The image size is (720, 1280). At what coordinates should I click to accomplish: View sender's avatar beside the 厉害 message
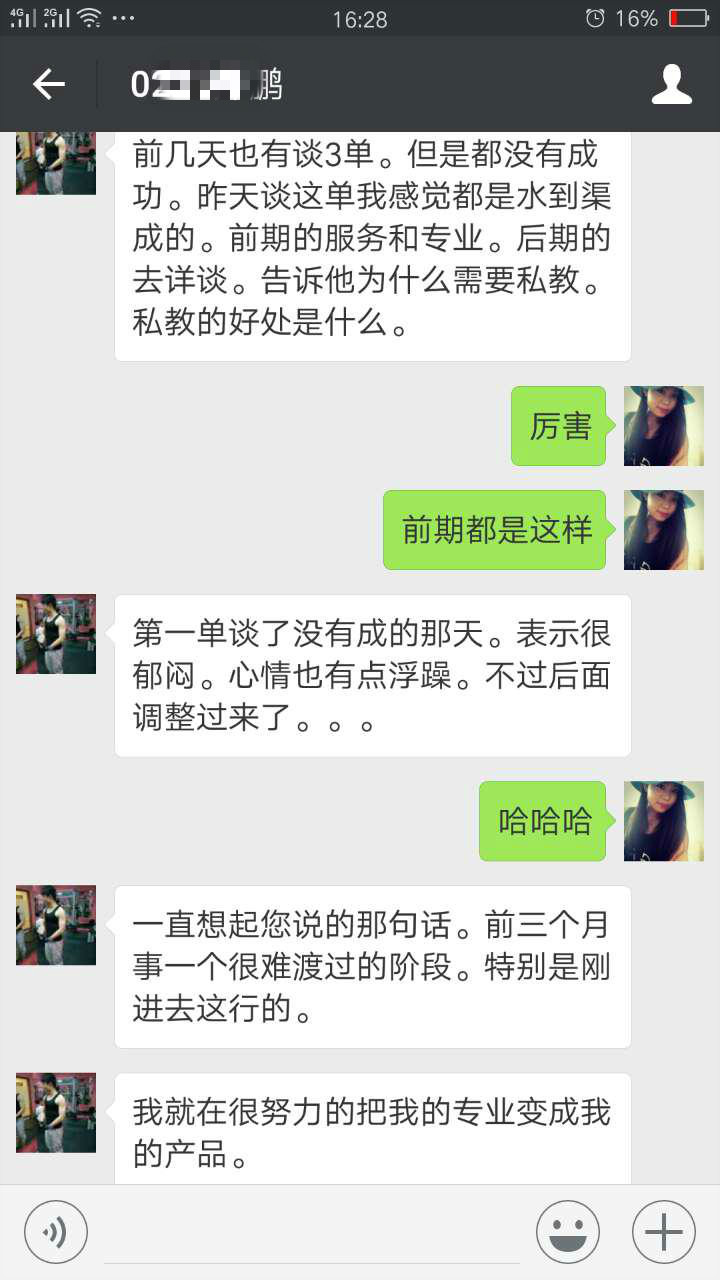tap(664, 426)
